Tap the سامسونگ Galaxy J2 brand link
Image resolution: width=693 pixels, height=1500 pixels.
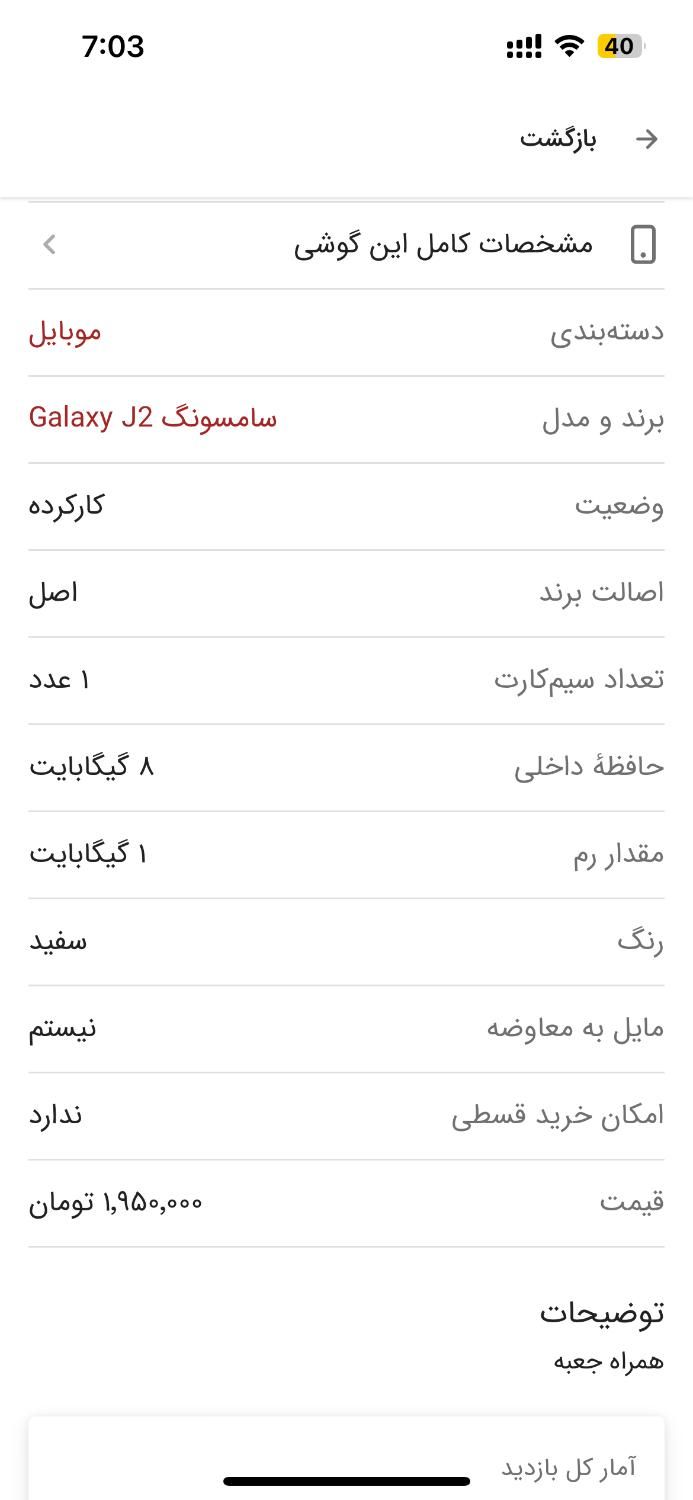152,418
